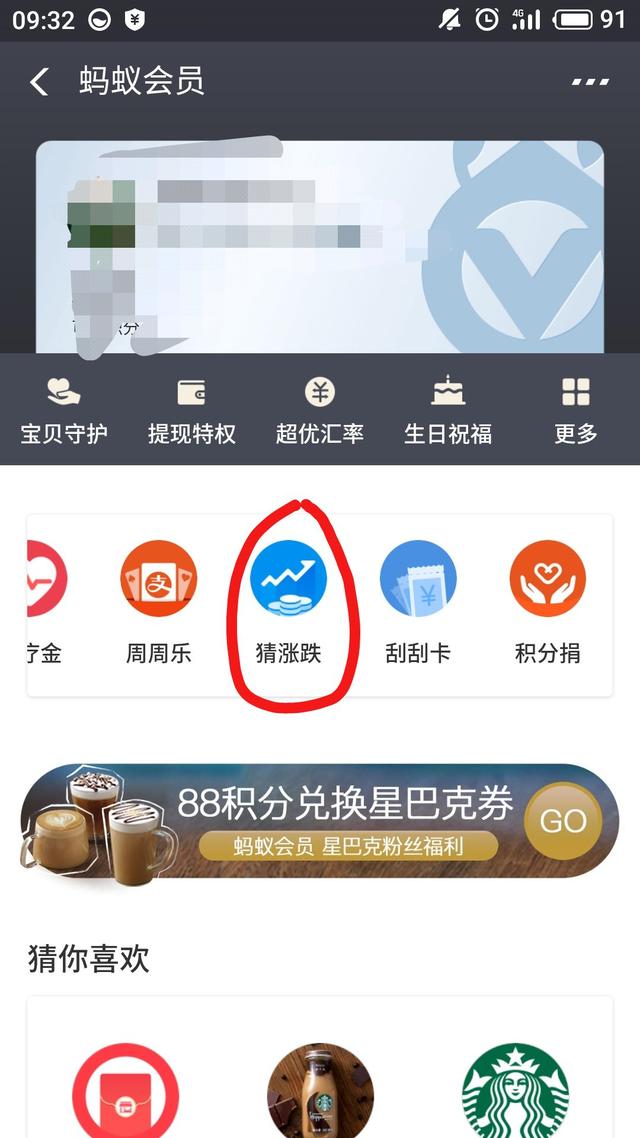Tap 更多 to see more privileges
Viewport: 640px width, 1138px height.
click(575, 411)
